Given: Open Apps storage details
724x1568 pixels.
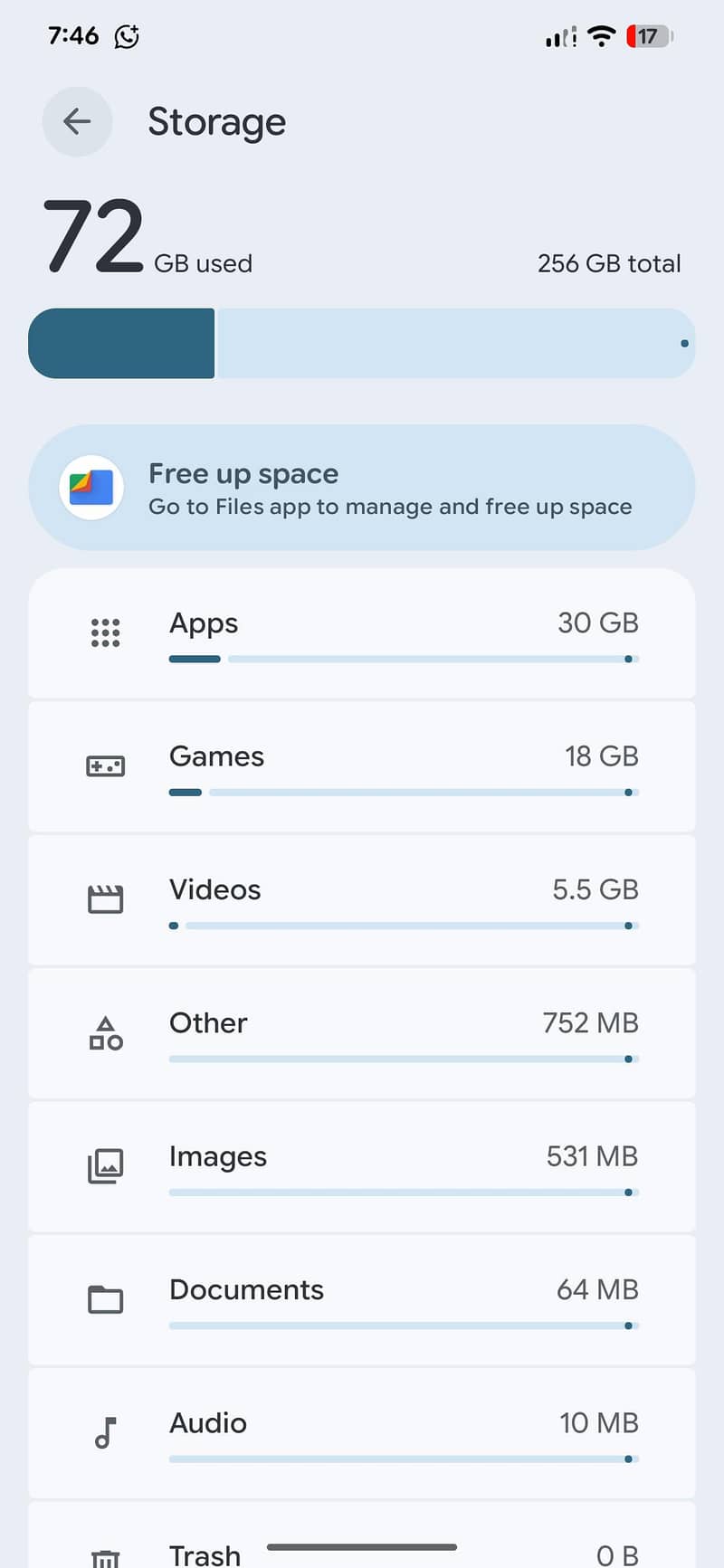Looking at the screenshot, I should point(362,633).
